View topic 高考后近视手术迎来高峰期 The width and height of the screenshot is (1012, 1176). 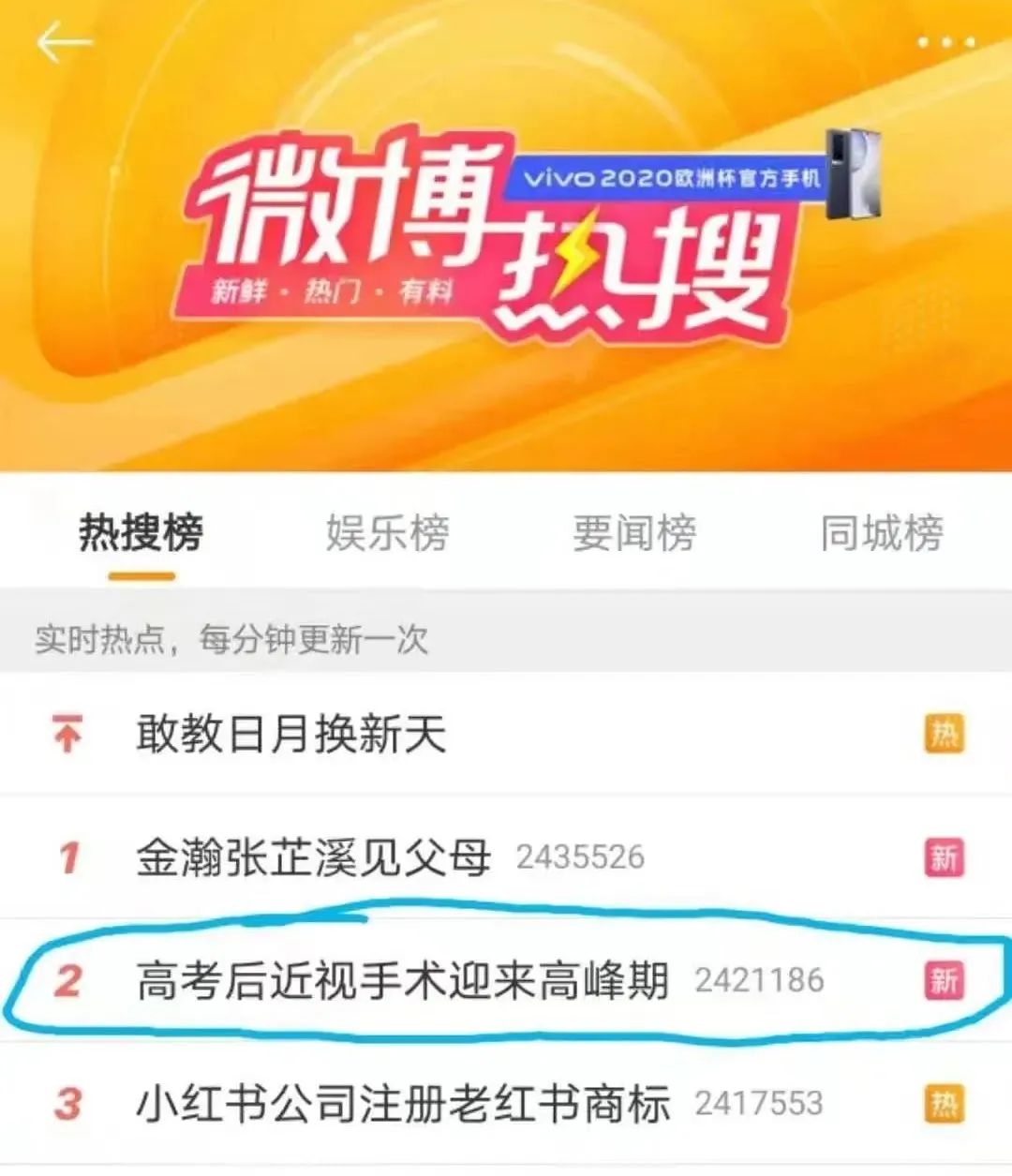tap(403, 981)
